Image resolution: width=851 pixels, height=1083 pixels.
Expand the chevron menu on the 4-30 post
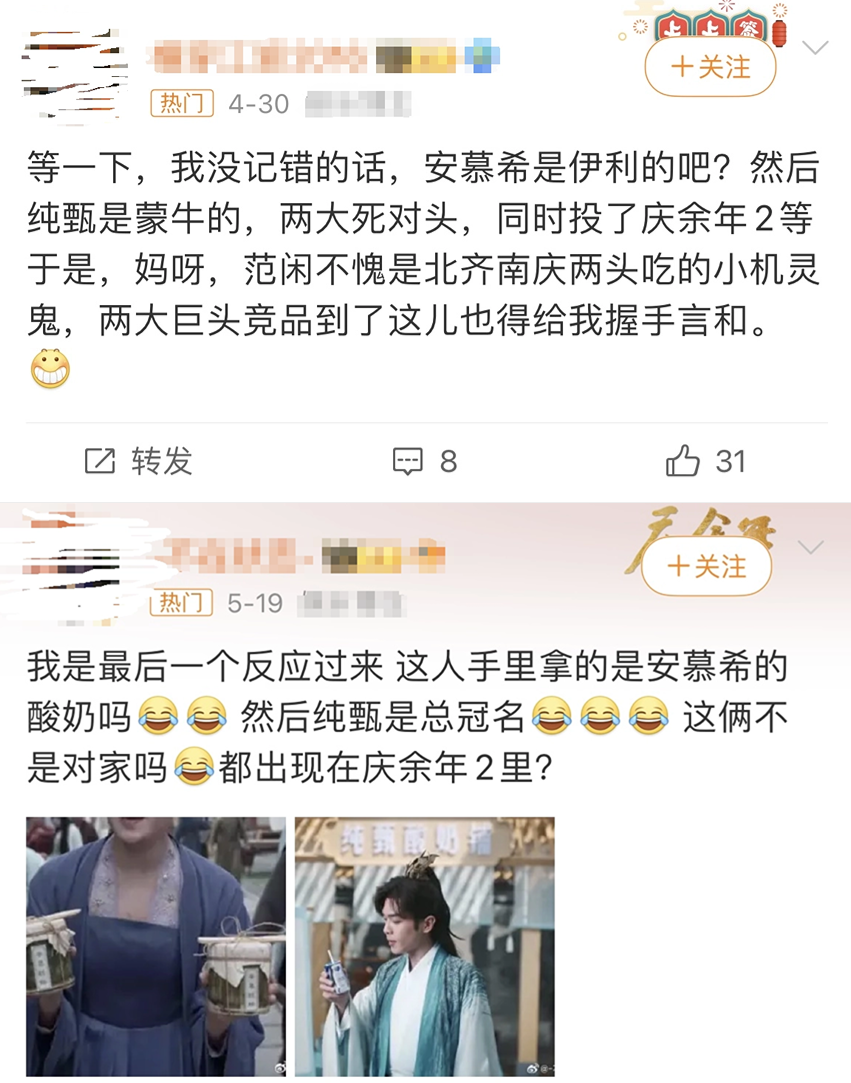point(816,48)
